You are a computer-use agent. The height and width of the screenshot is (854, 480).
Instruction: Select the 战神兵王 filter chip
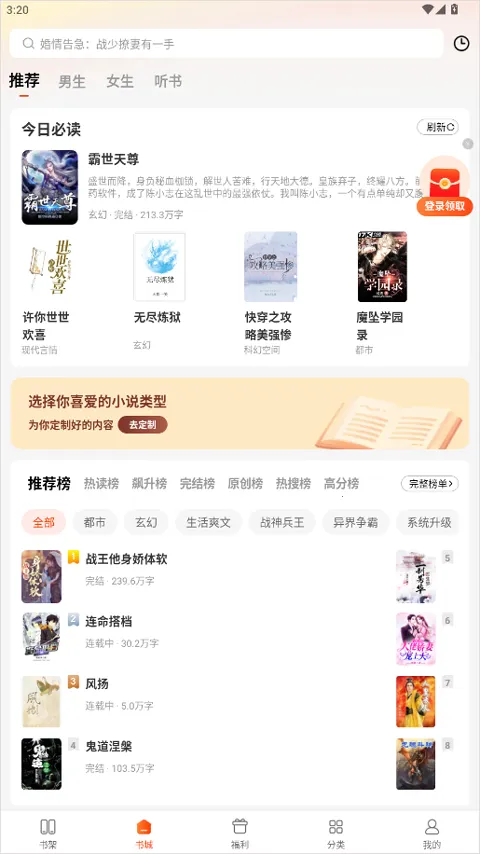point(282,523)
